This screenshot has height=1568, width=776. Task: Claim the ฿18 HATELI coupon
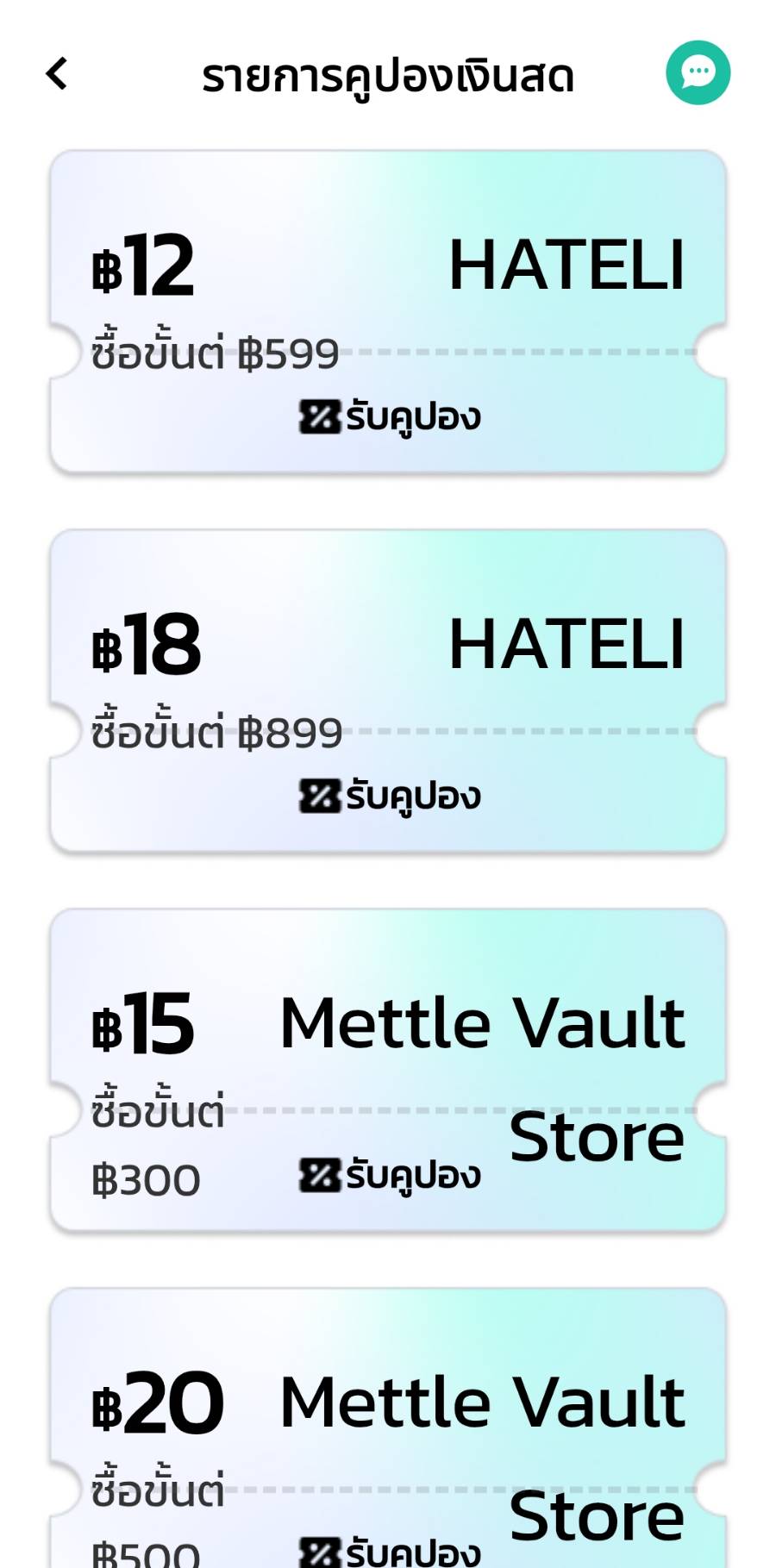click(390, 796)
